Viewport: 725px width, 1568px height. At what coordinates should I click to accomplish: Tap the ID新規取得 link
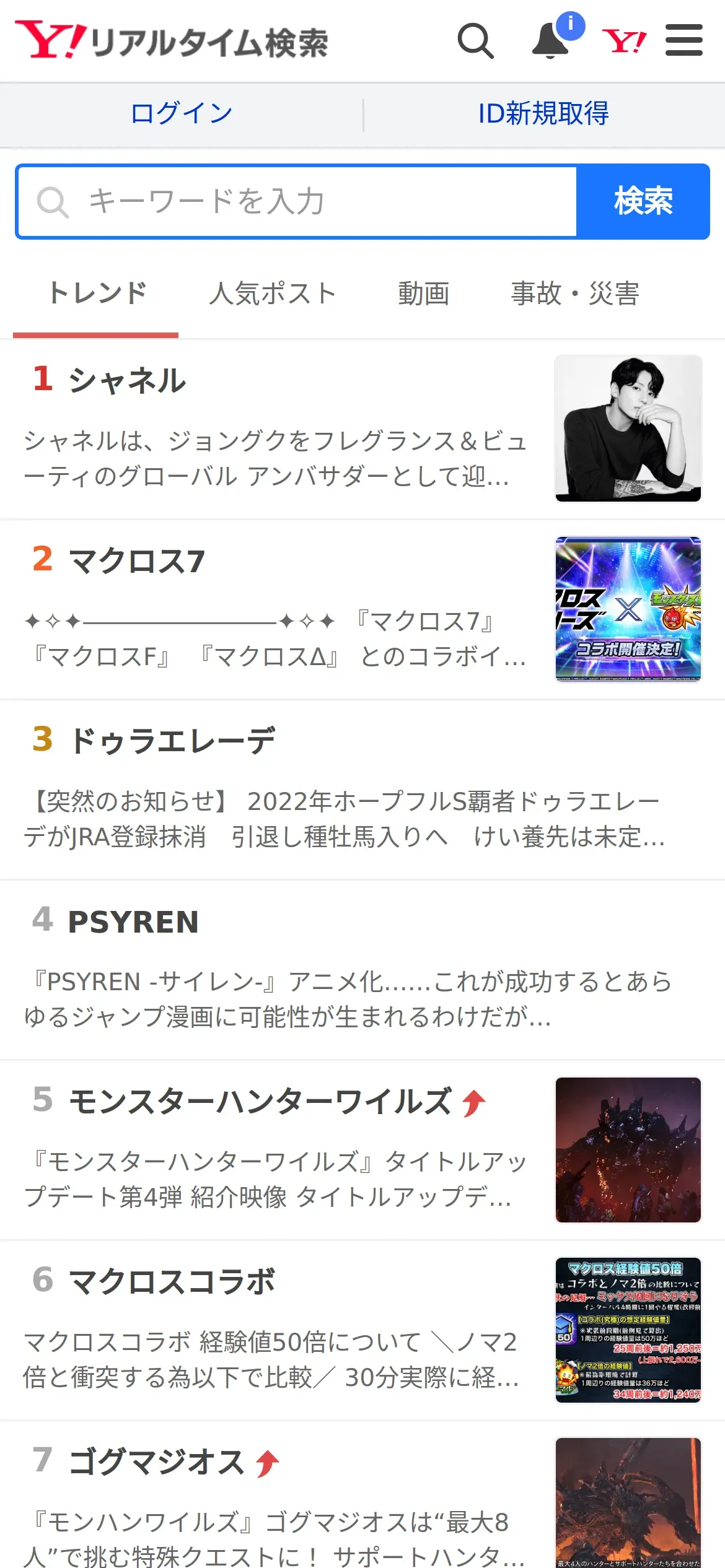pyautogui.click(x=543, y=114)
